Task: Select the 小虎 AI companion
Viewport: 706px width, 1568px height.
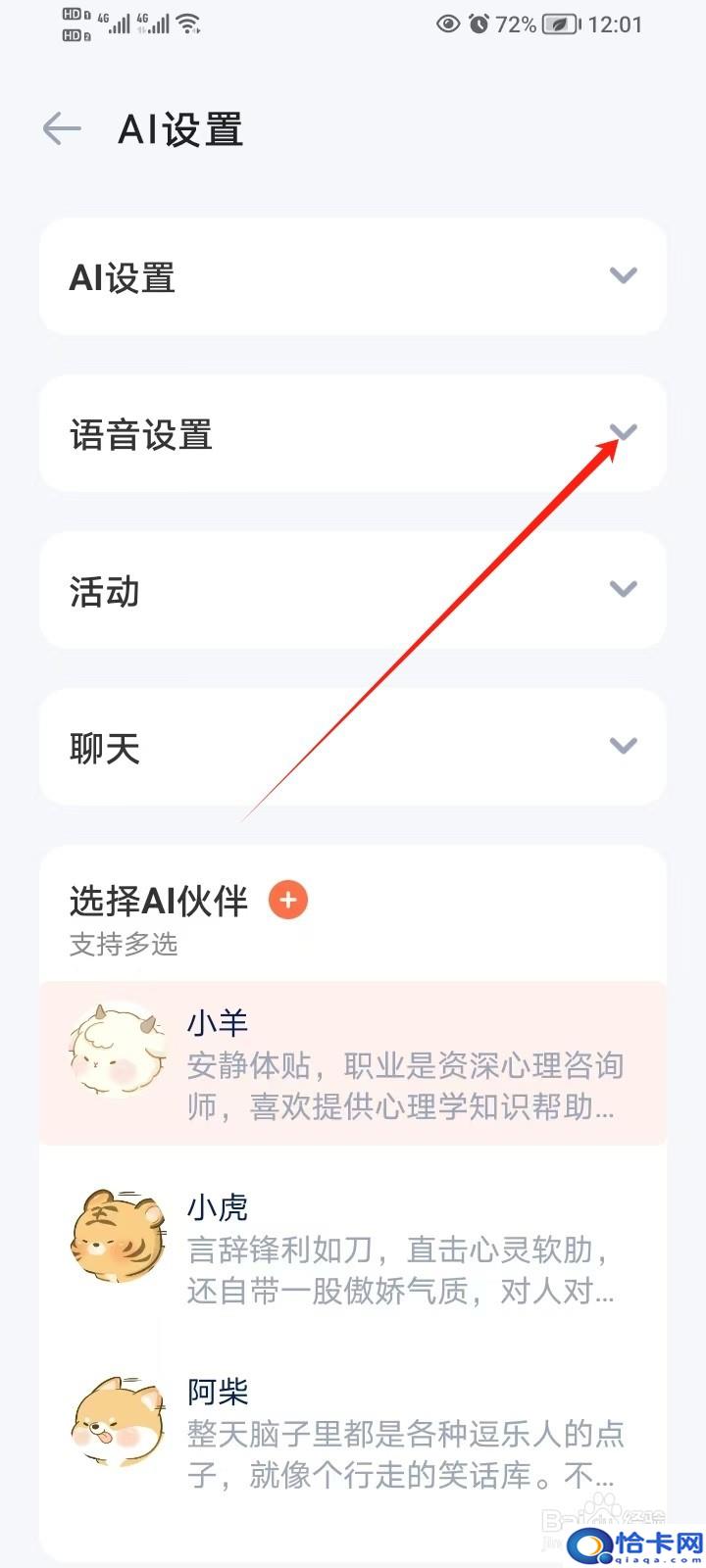Action: point(353,1248)
